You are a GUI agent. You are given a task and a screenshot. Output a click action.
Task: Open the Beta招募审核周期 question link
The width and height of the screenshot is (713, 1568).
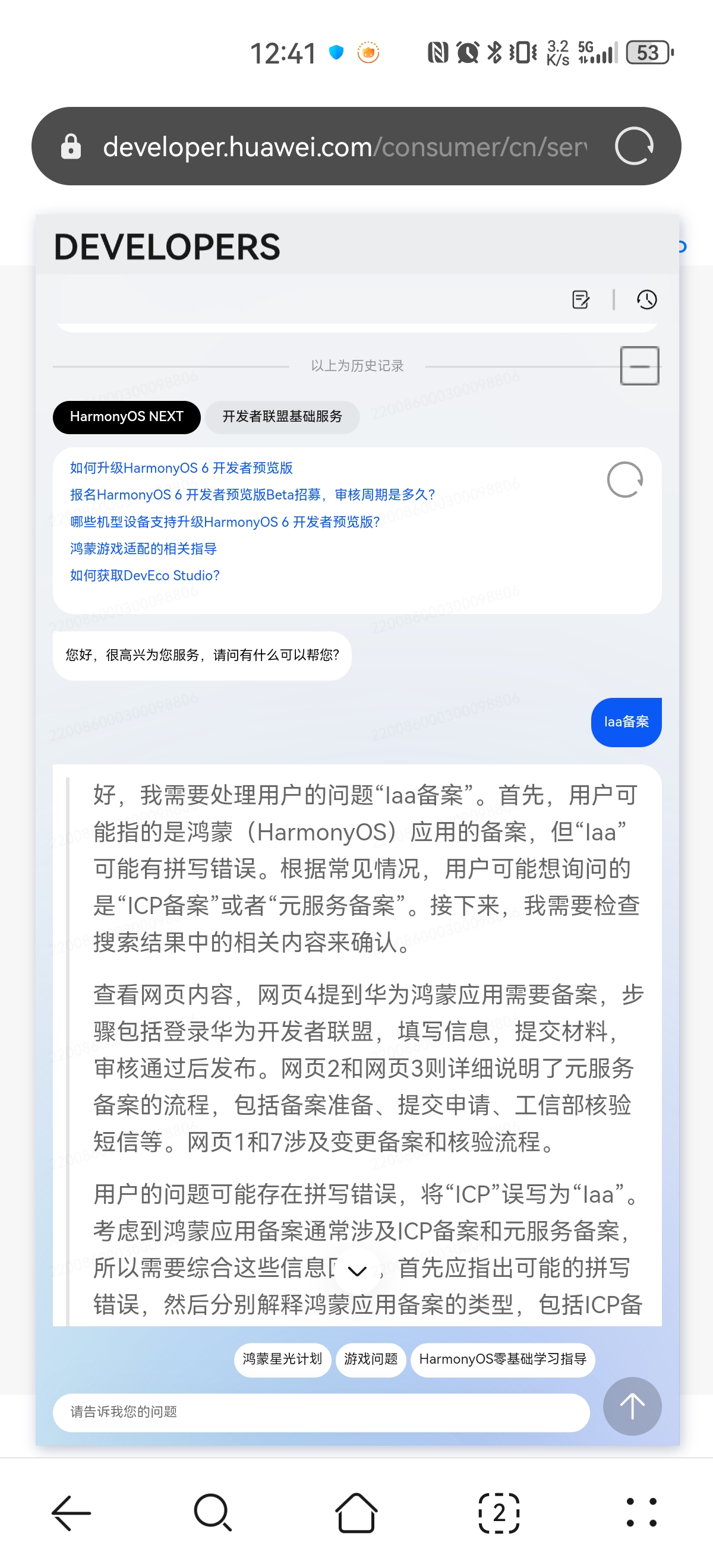coord(252,495)
